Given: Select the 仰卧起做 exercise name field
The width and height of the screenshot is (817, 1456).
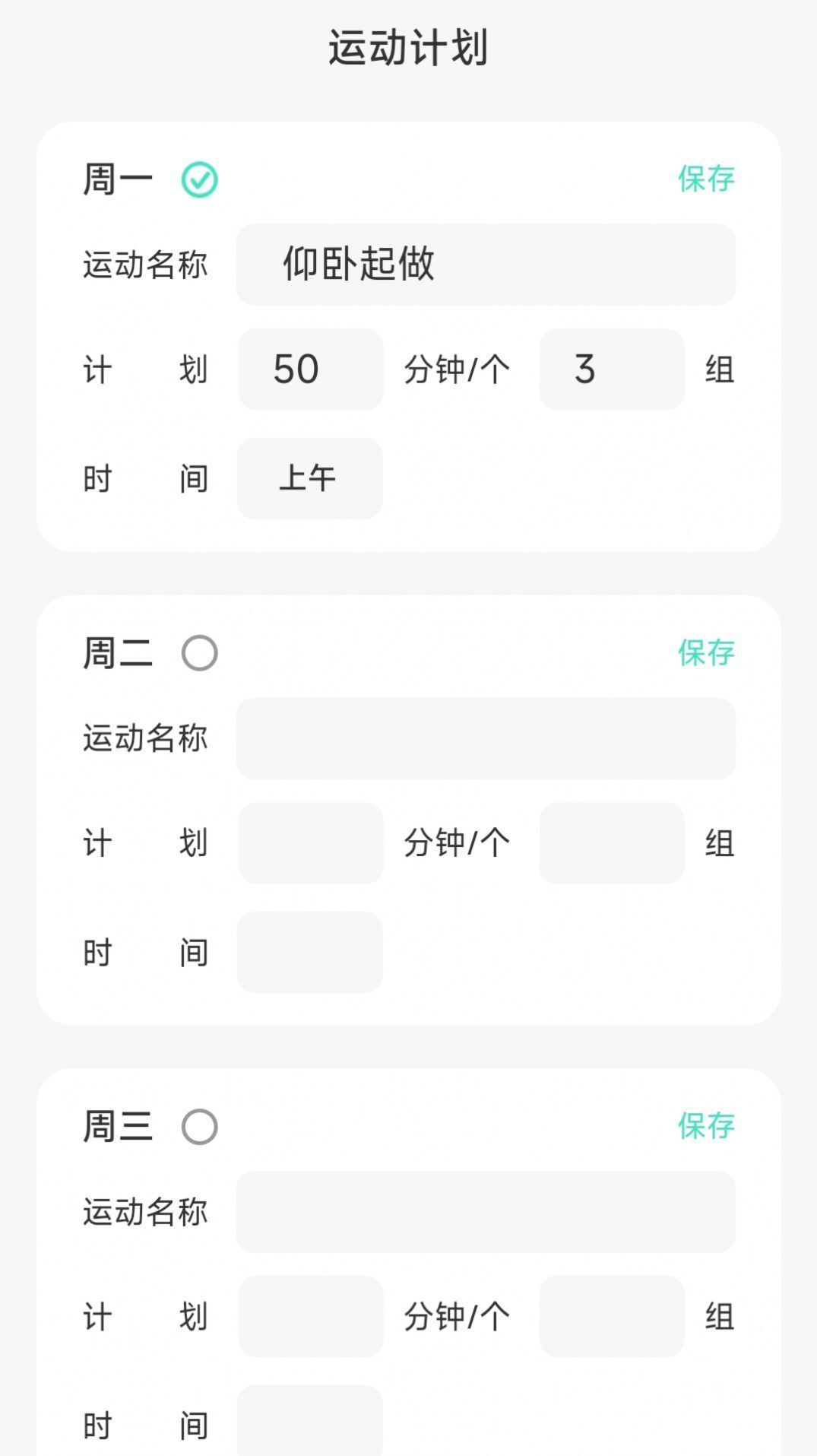Looking at the screenshot, I should tap(486, 265).
